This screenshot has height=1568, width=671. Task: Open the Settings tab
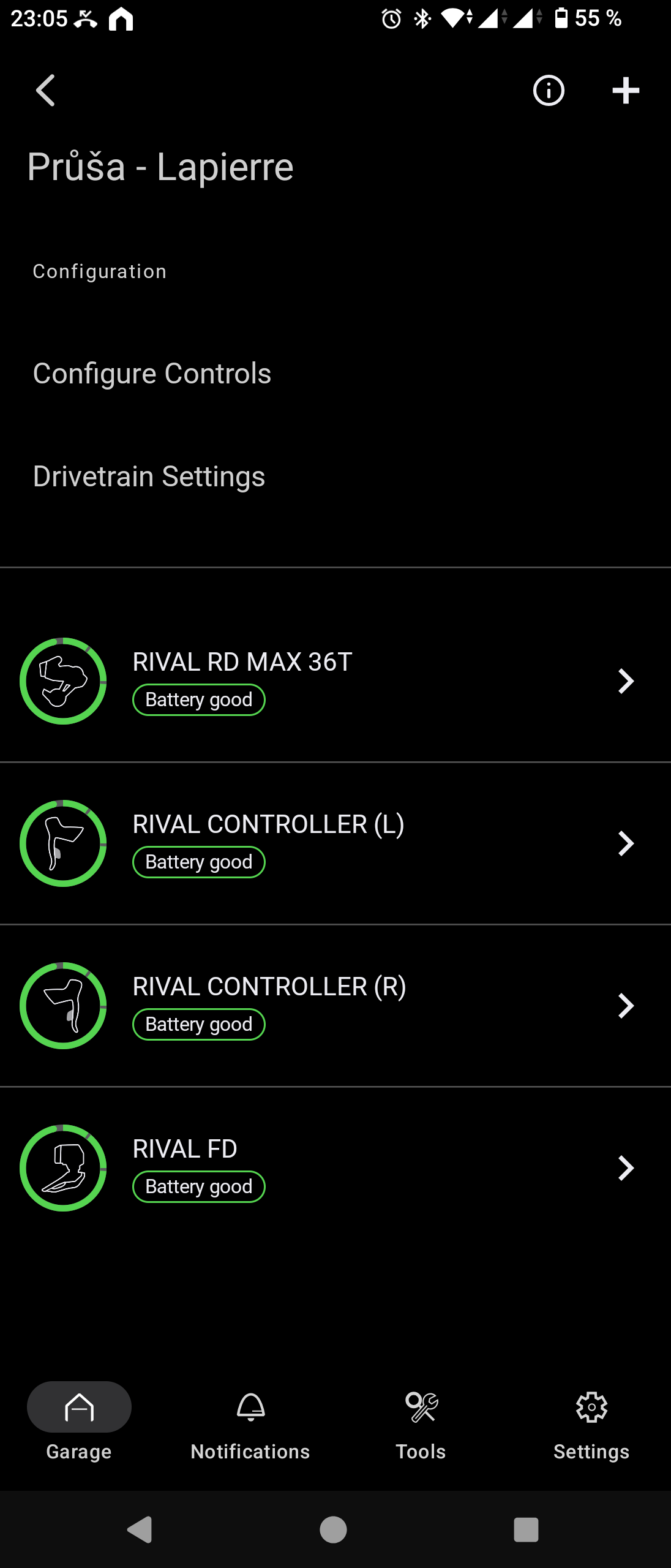tap(591, 1422)
